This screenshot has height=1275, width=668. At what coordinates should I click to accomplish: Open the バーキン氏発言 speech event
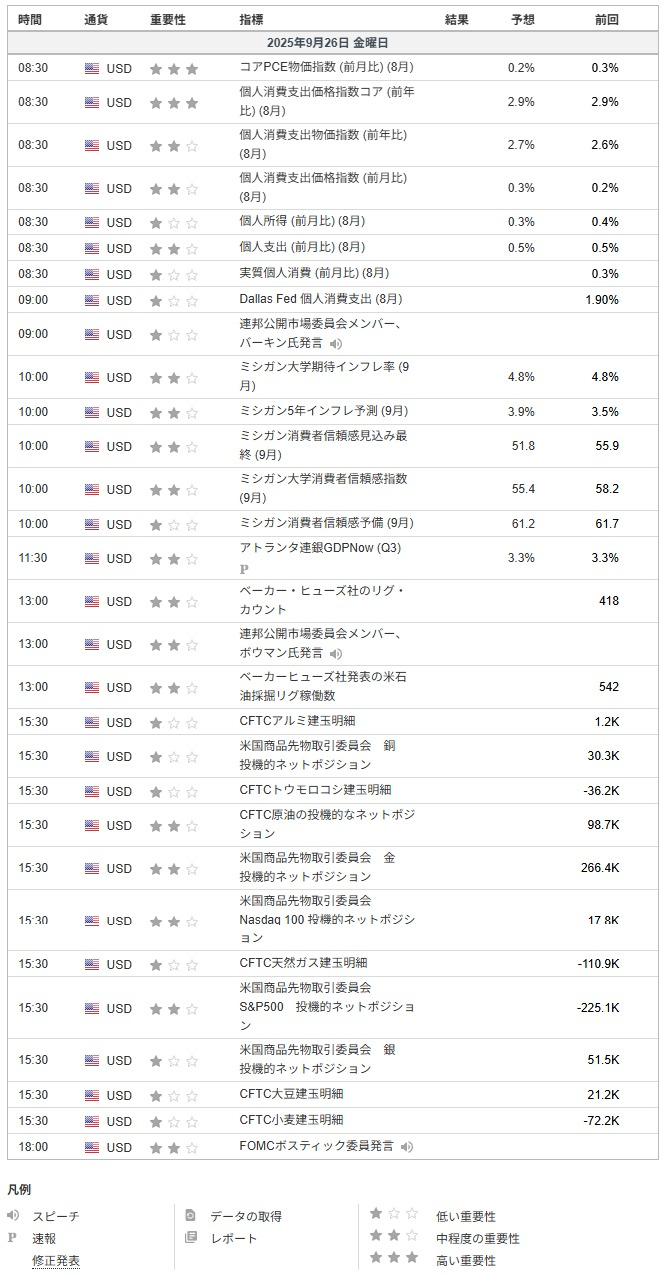click(321, 334)
